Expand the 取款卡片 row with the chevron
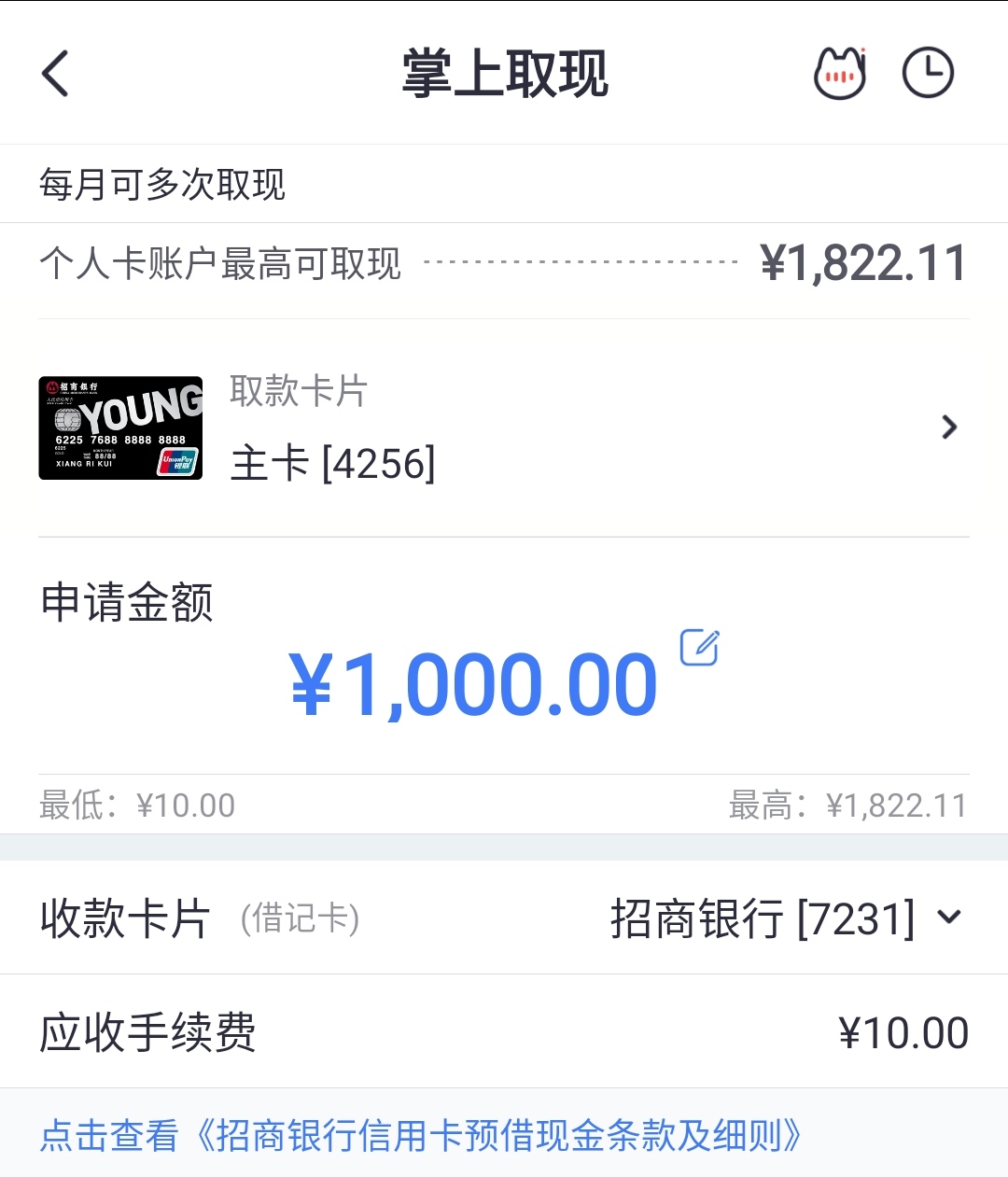This screenshot has height=1177, width=1008. click(x=950, y=427)
